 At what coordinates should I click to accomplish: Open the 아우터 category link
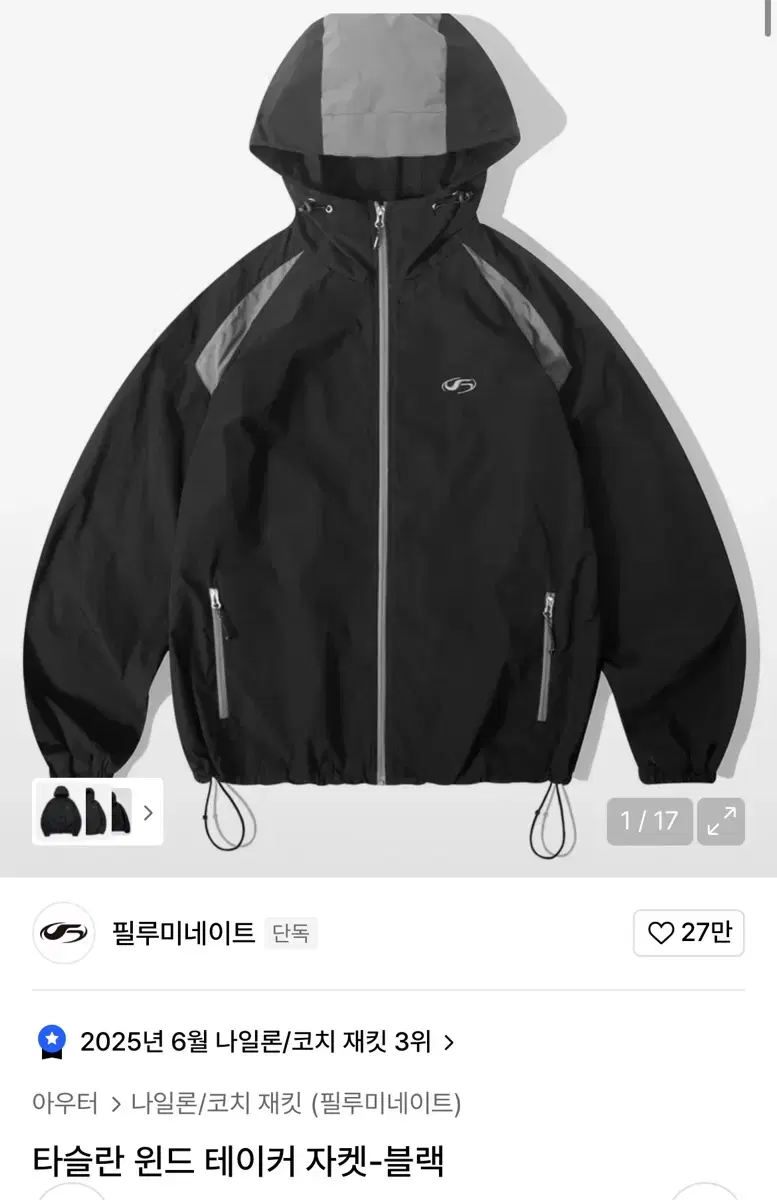point(67,1101)
